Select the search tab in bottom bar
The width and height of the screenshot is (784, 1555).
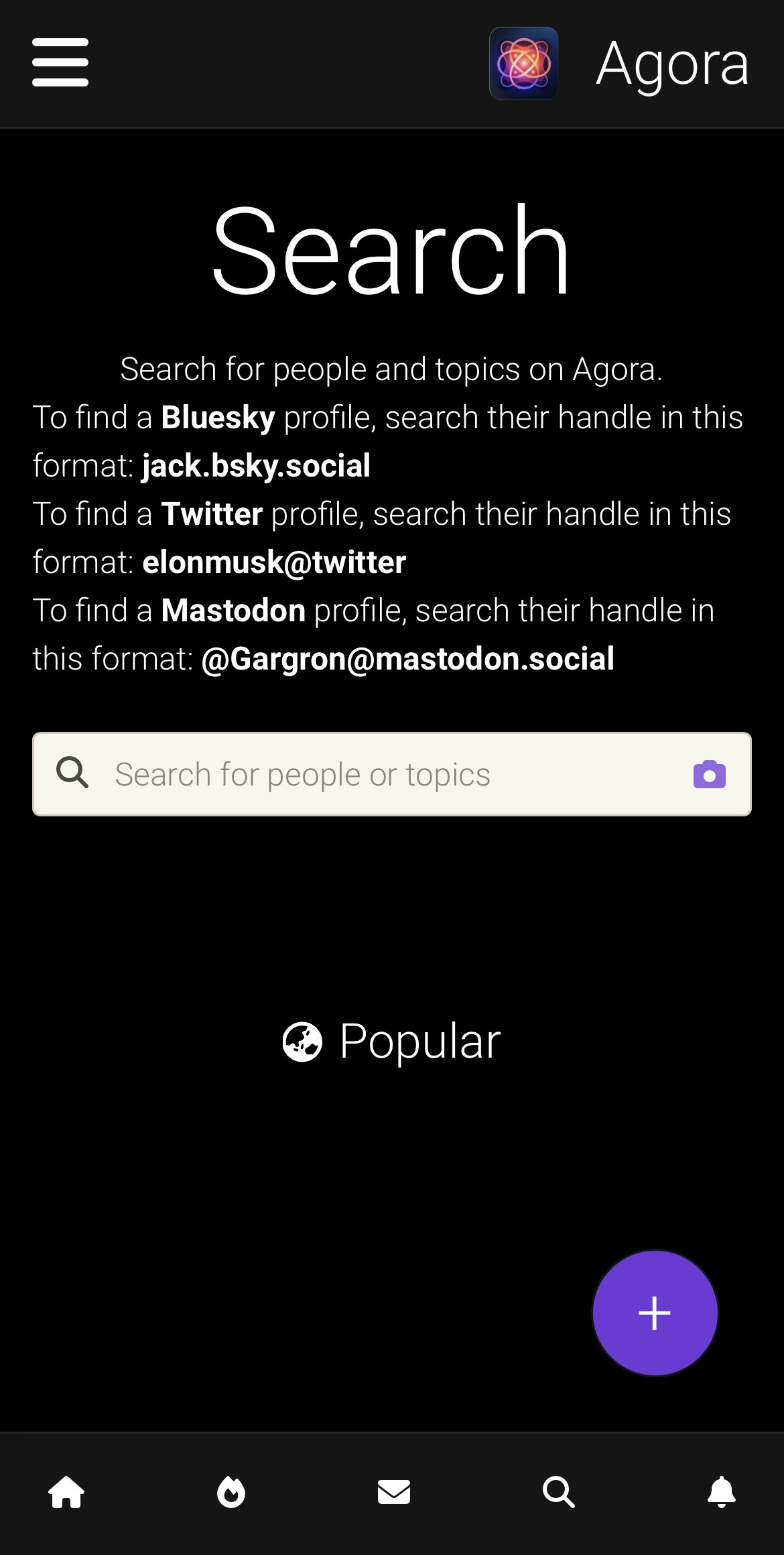(x=558, y=1492)
